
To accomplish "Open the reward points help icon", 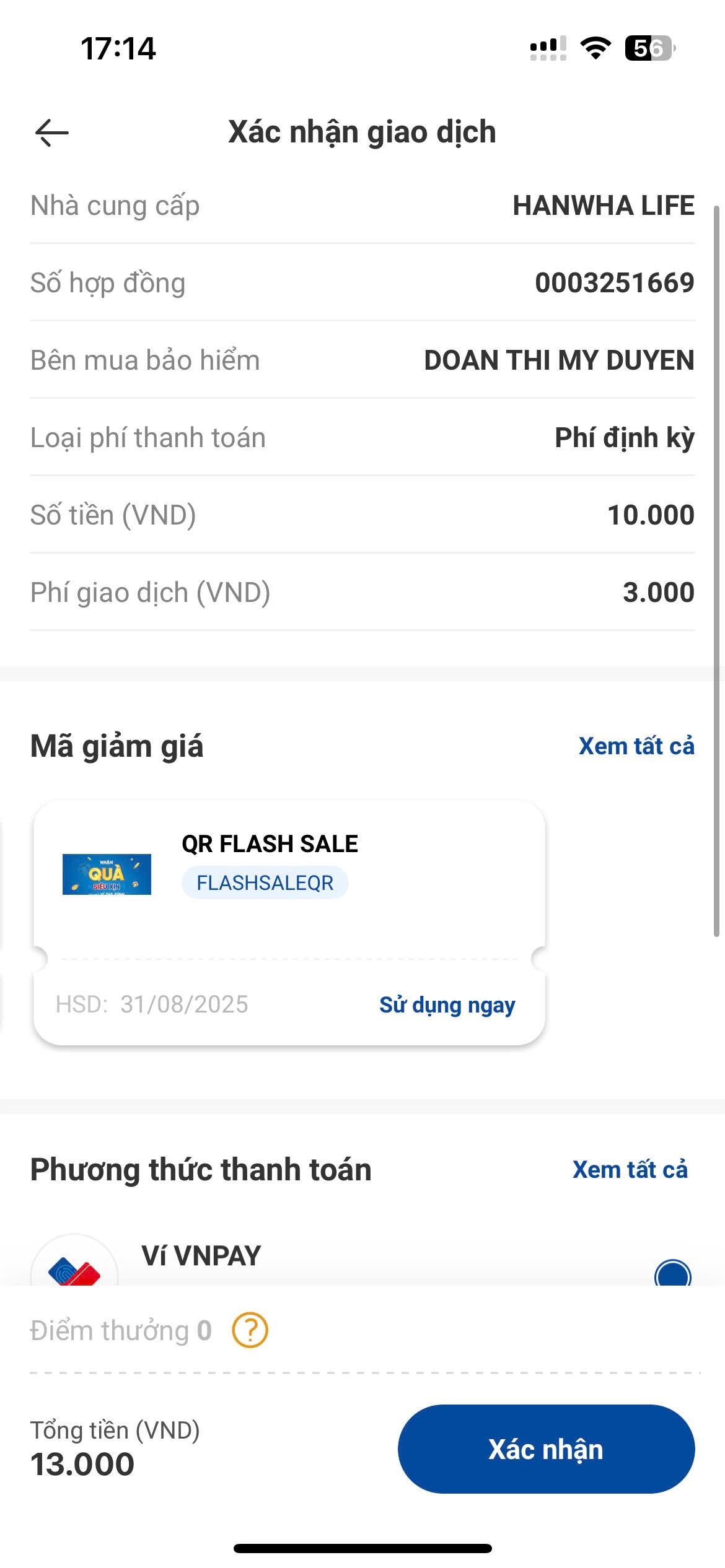I will (x=250, y=1330).
